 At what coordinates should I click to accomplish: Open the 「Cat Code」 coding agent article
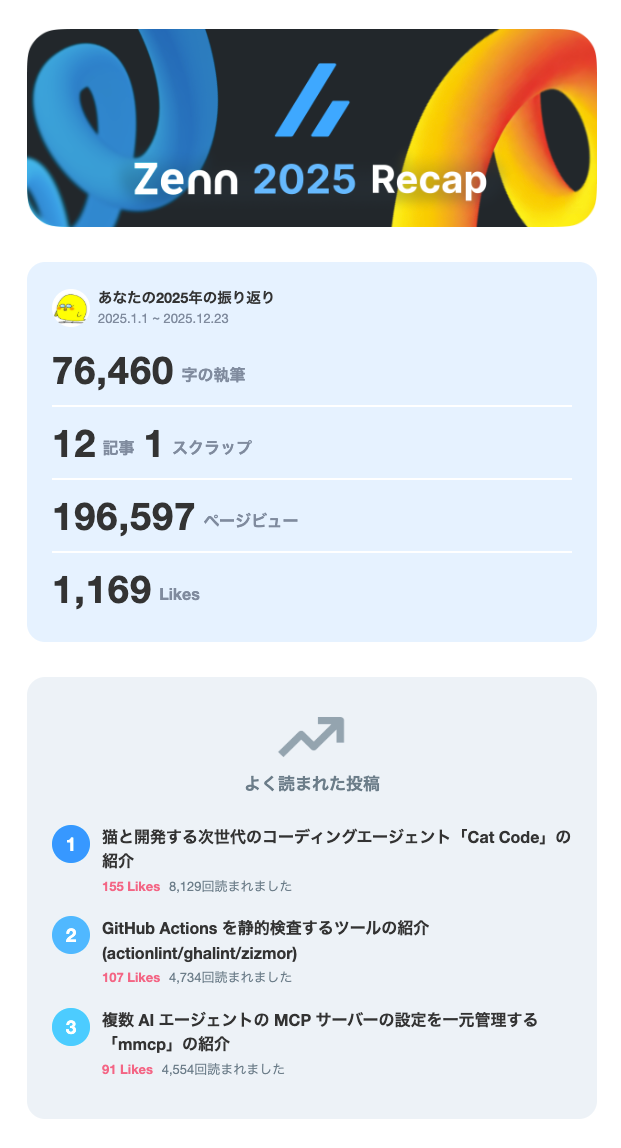335,847
